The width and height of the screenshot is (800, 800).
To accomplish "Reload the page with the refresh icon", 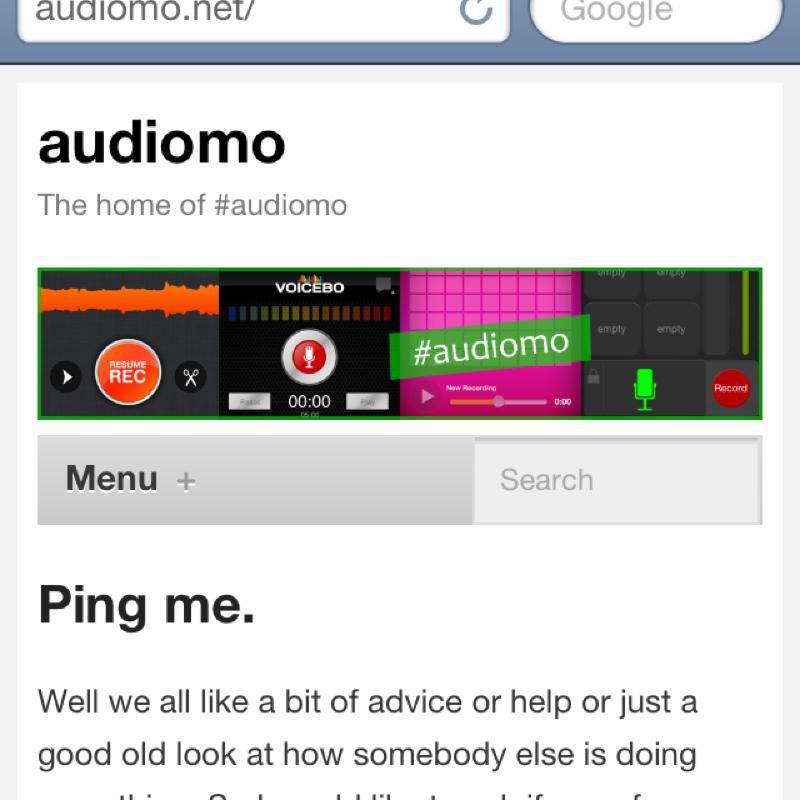I will point(477,12).
